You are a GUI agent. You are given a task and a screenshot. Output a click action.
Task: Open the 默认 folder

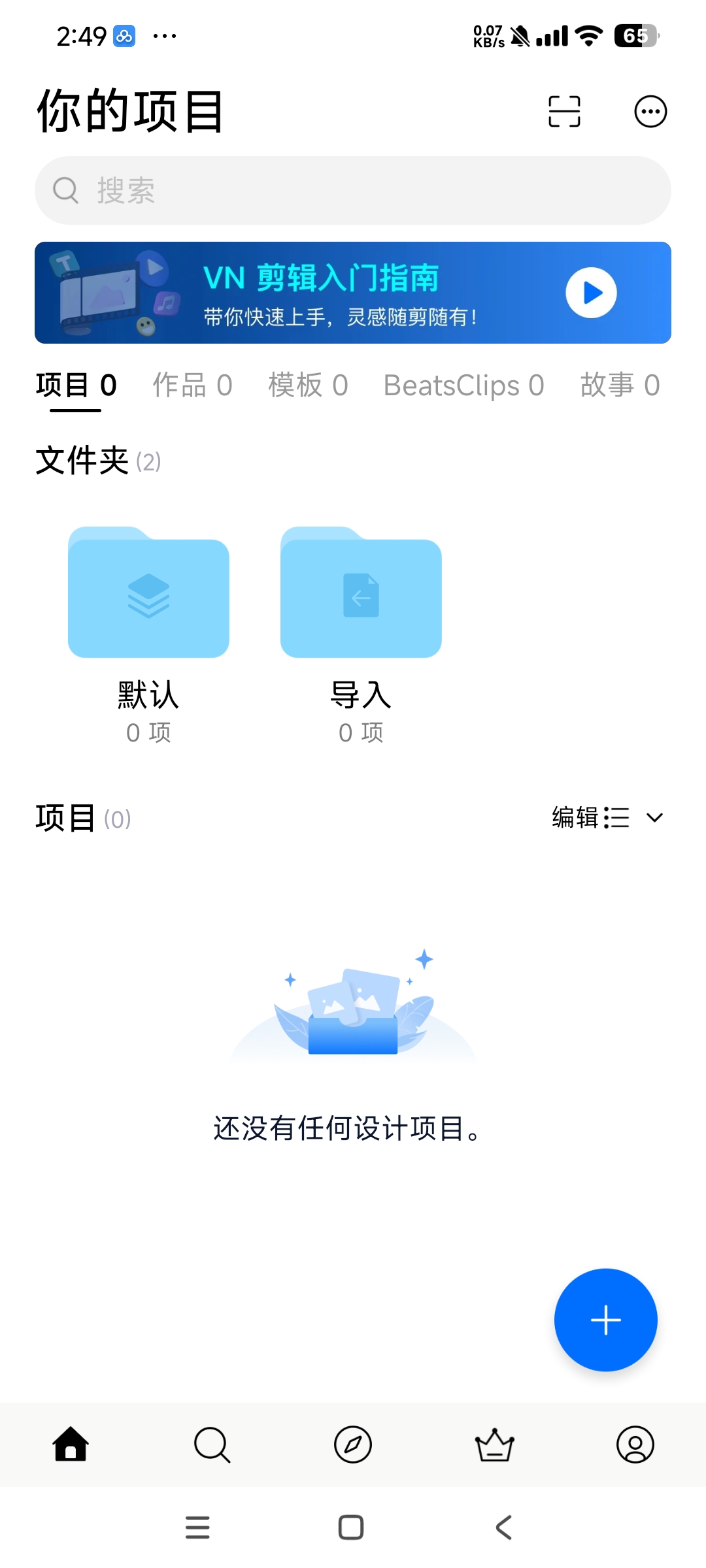(148, 595)
